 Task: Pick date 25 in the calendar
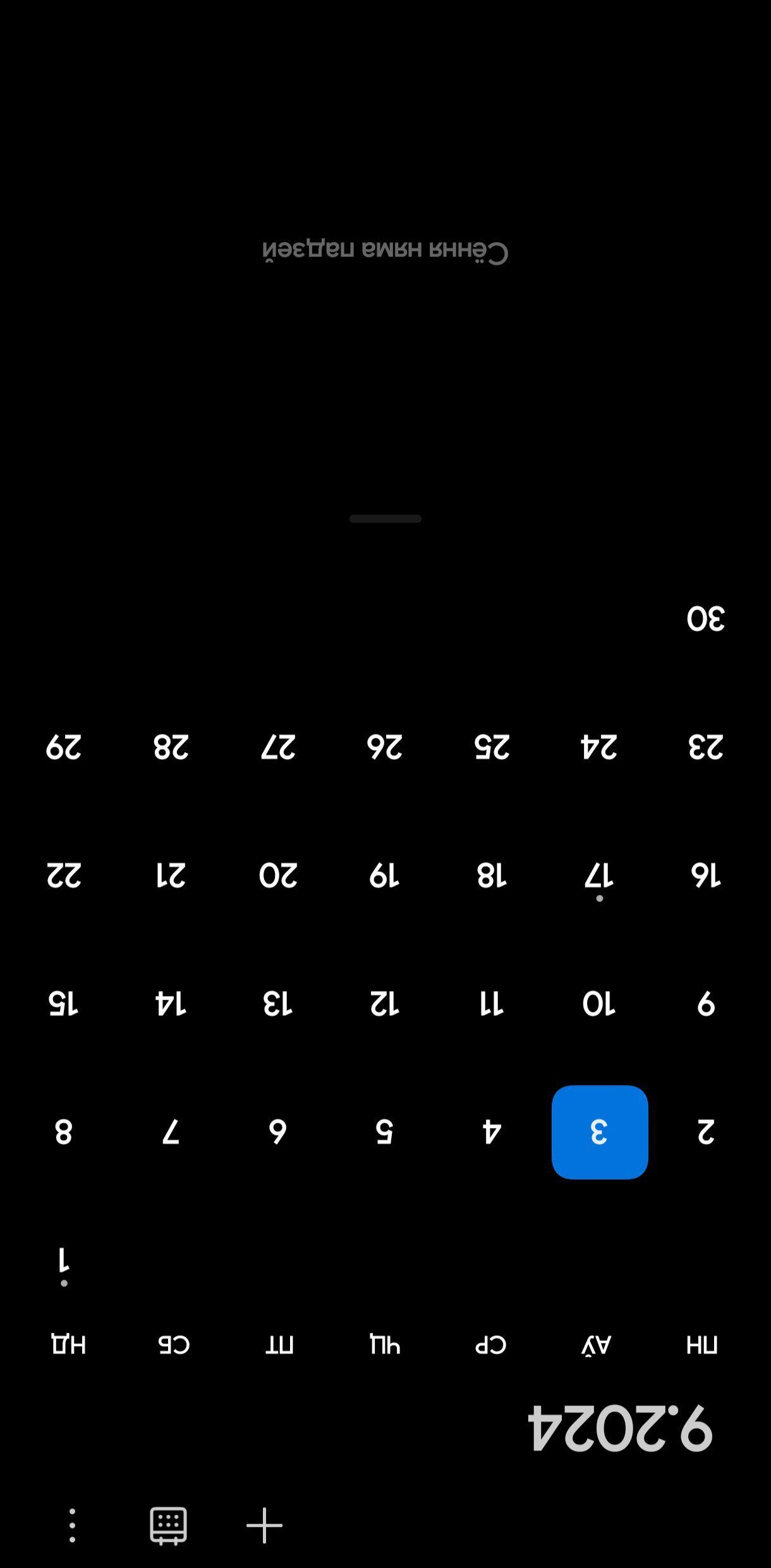click(x=492, y=747)
